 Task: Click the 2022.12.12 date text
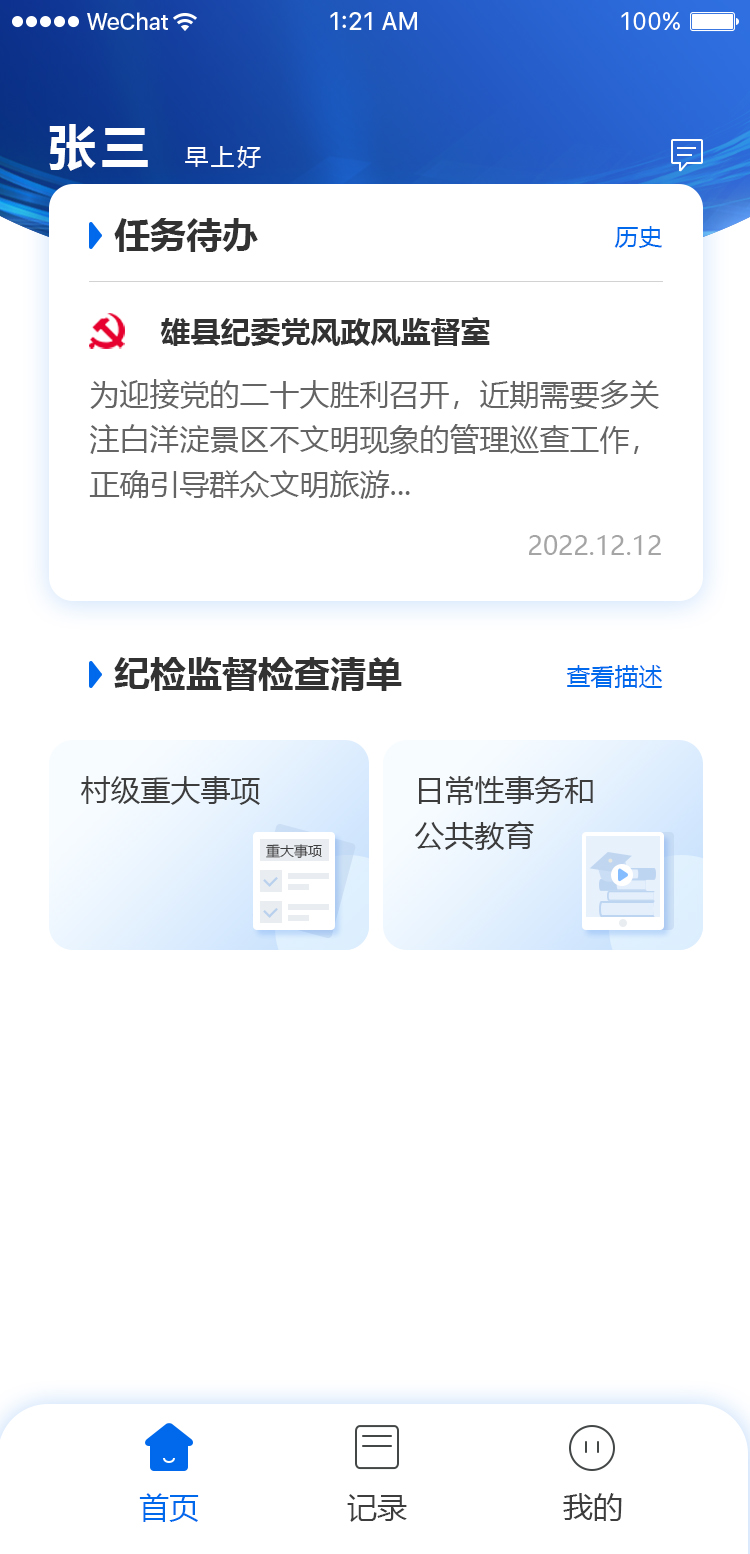(x=596, y=546)
